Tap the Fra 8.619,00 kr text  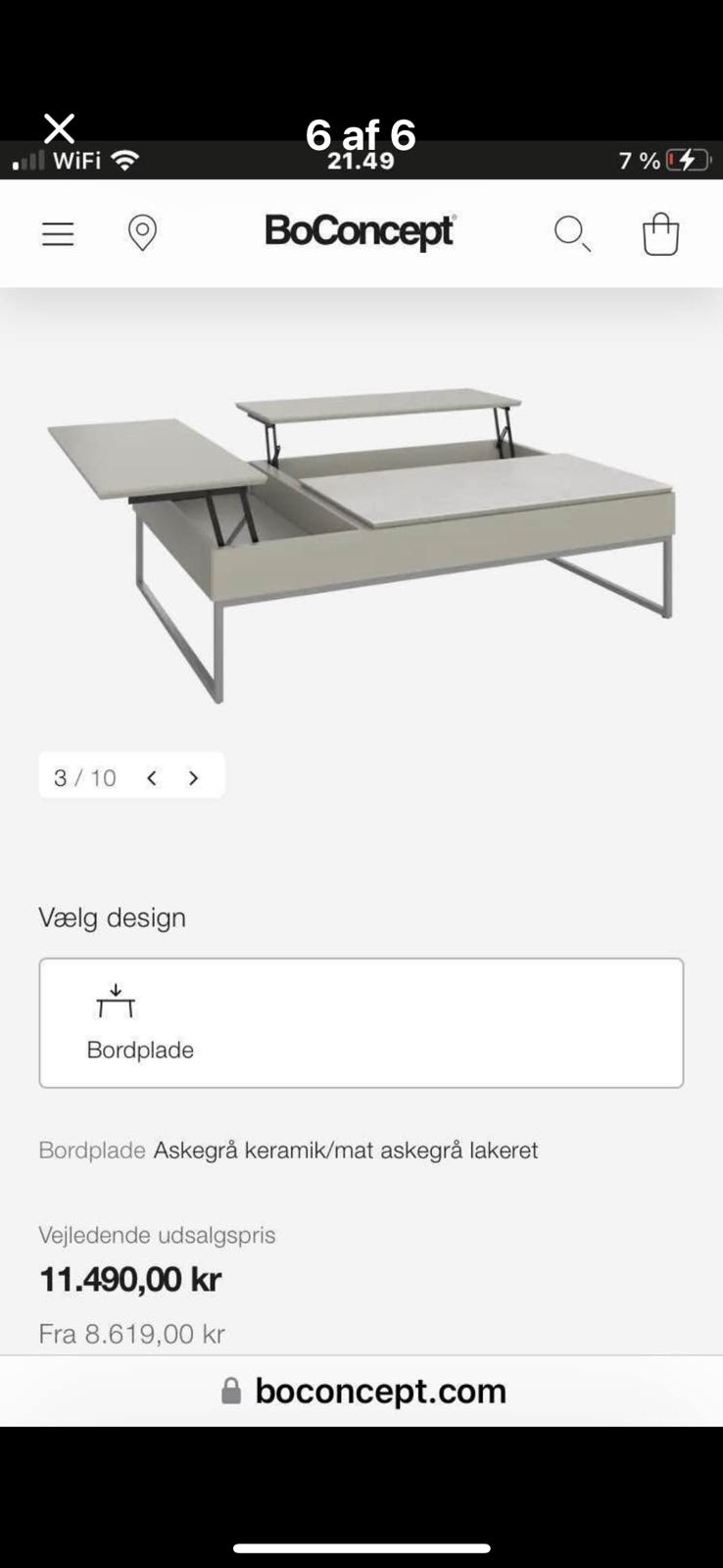pyautogui.click(x=130, y=1333)
